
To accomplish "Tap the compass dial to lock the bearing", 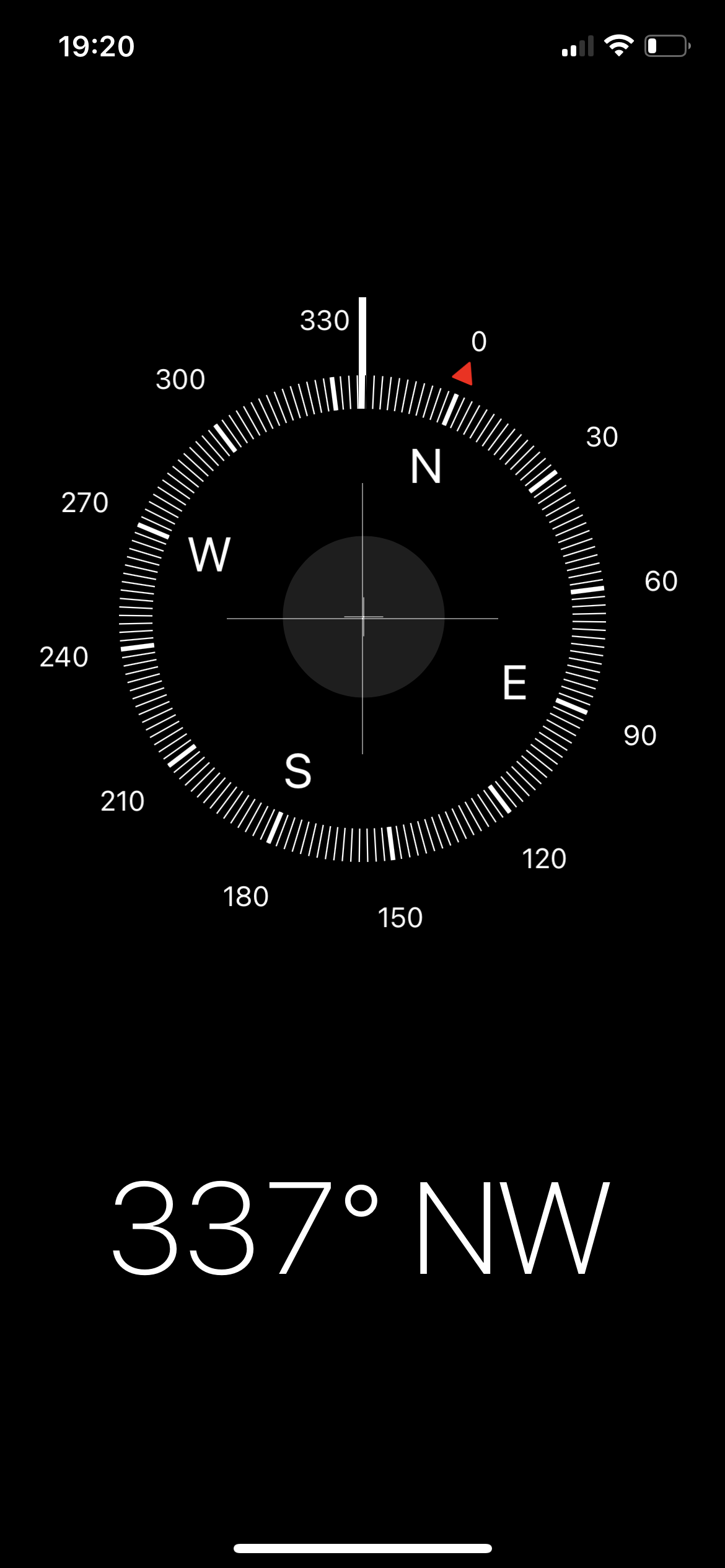I will pos(362,618).
